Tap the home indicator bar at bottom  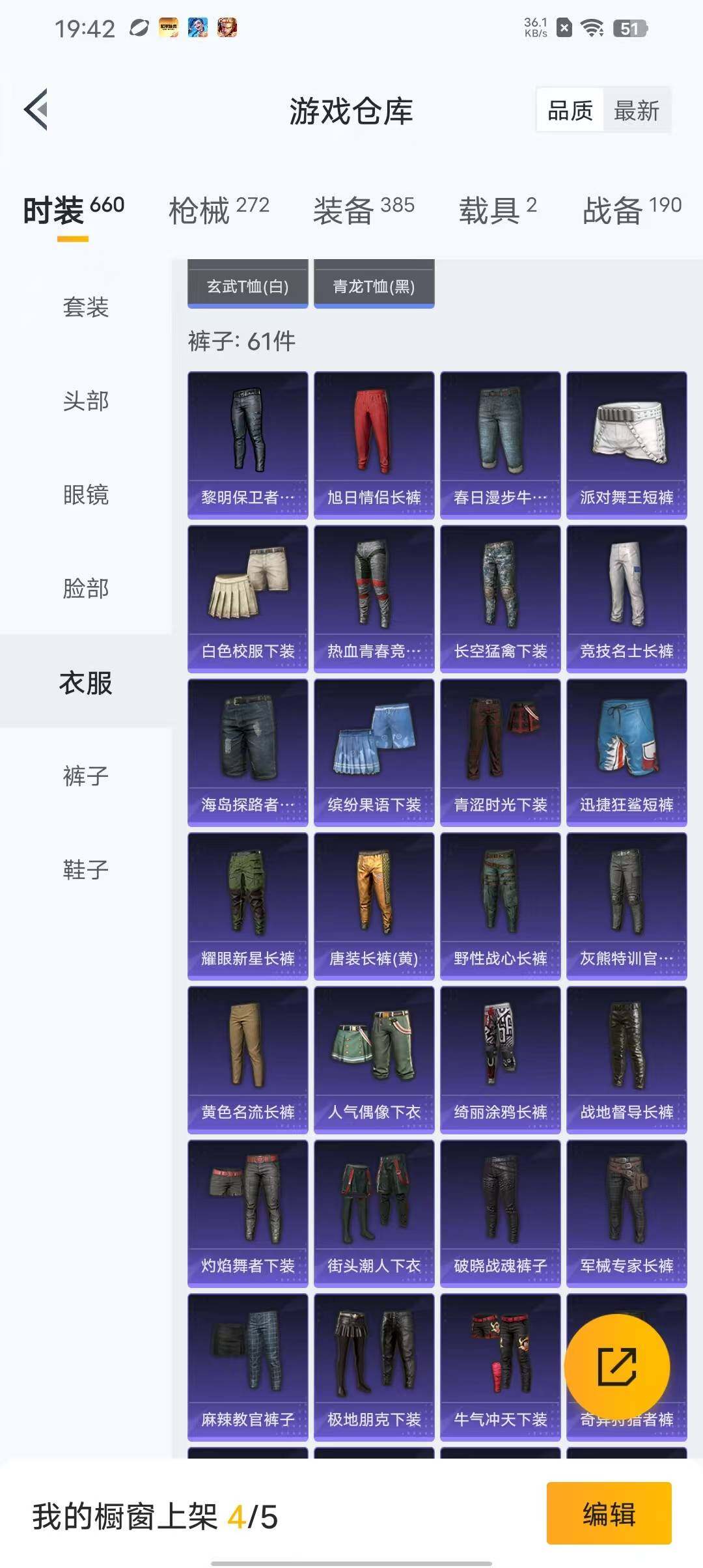point(351,1560)
